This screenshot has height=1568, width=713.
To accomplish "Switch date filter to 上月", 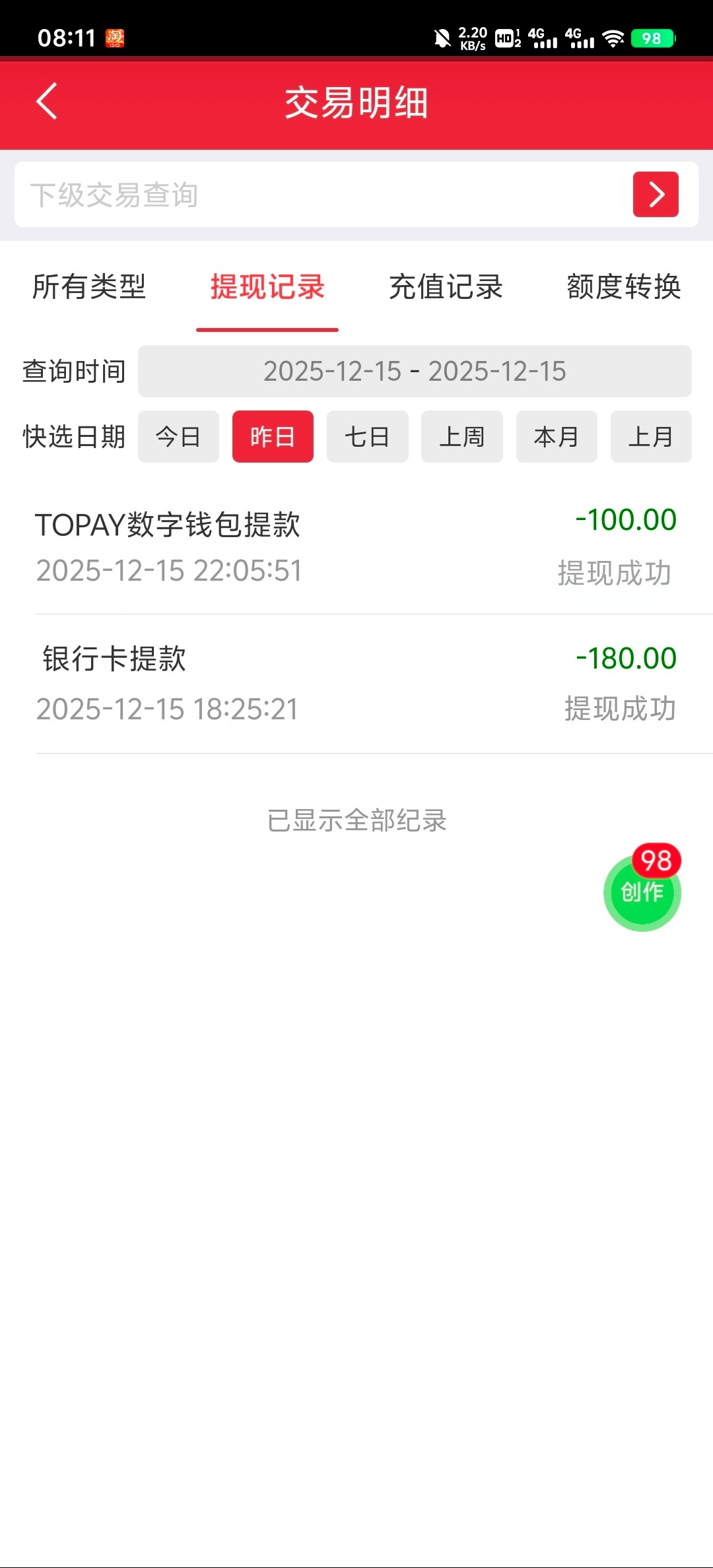I will click(x=651, y=436).
